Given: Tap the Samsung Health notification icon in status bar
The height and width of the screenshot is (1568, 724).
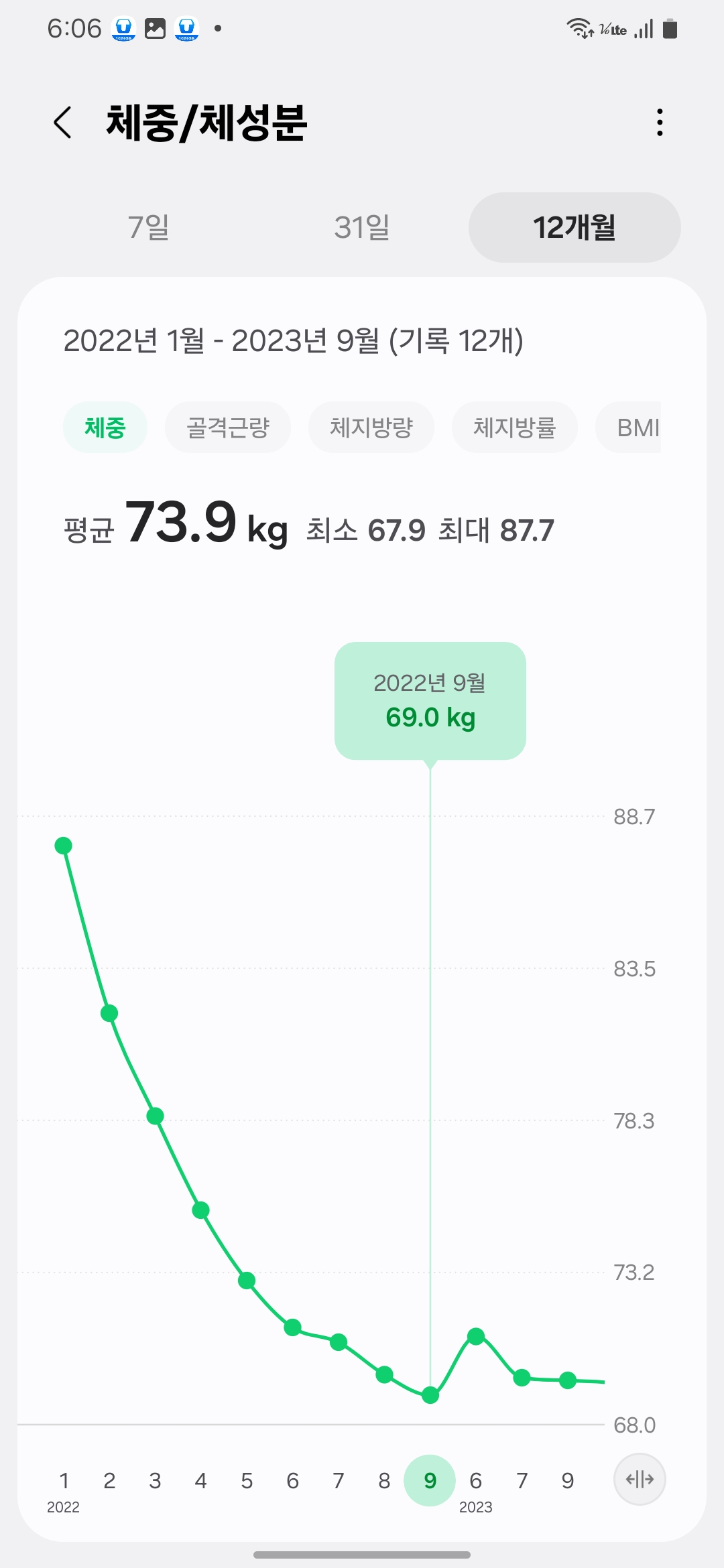Looking at the screenshot, I should coord(125,28).
